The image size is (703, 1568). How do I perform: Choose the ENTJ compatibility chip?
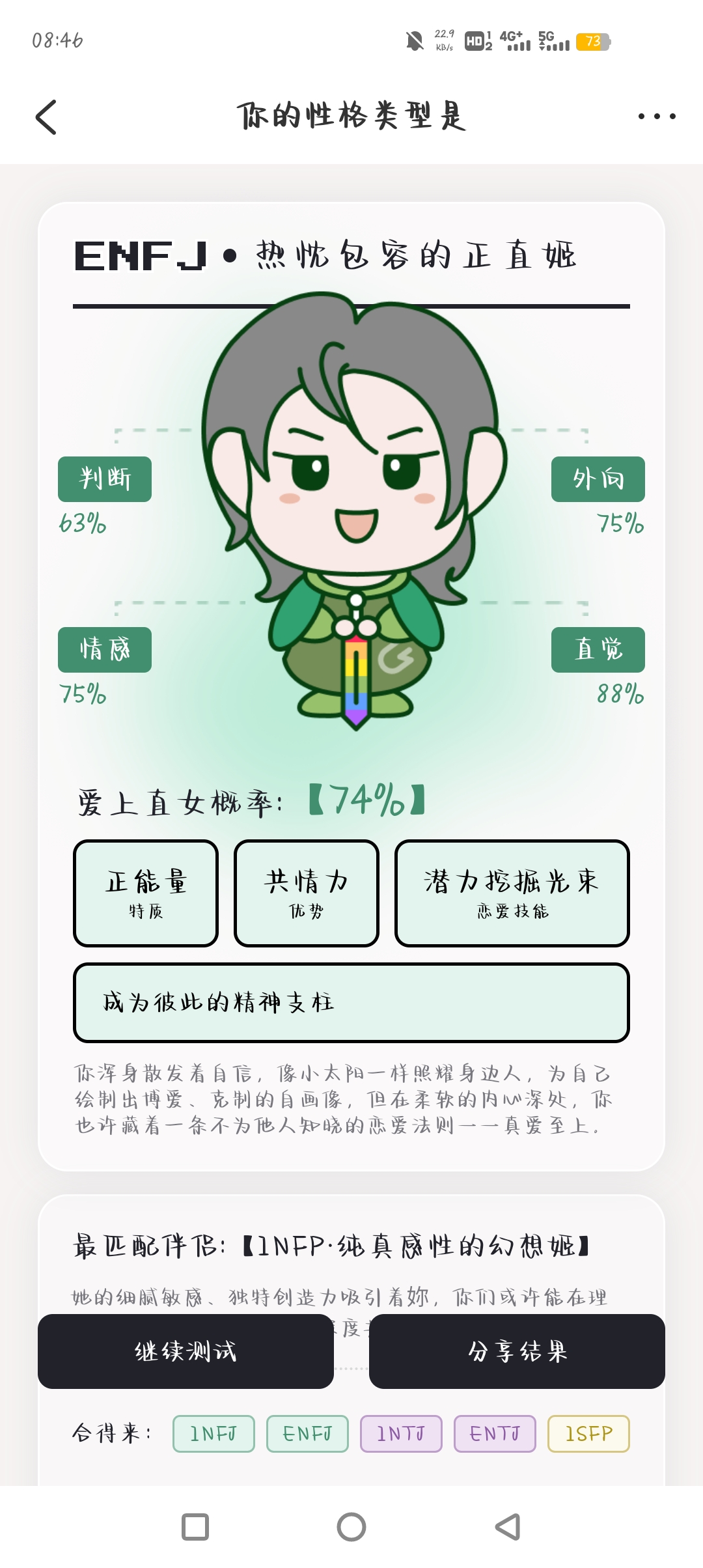pyautogui.click(x=495, y=1434)
